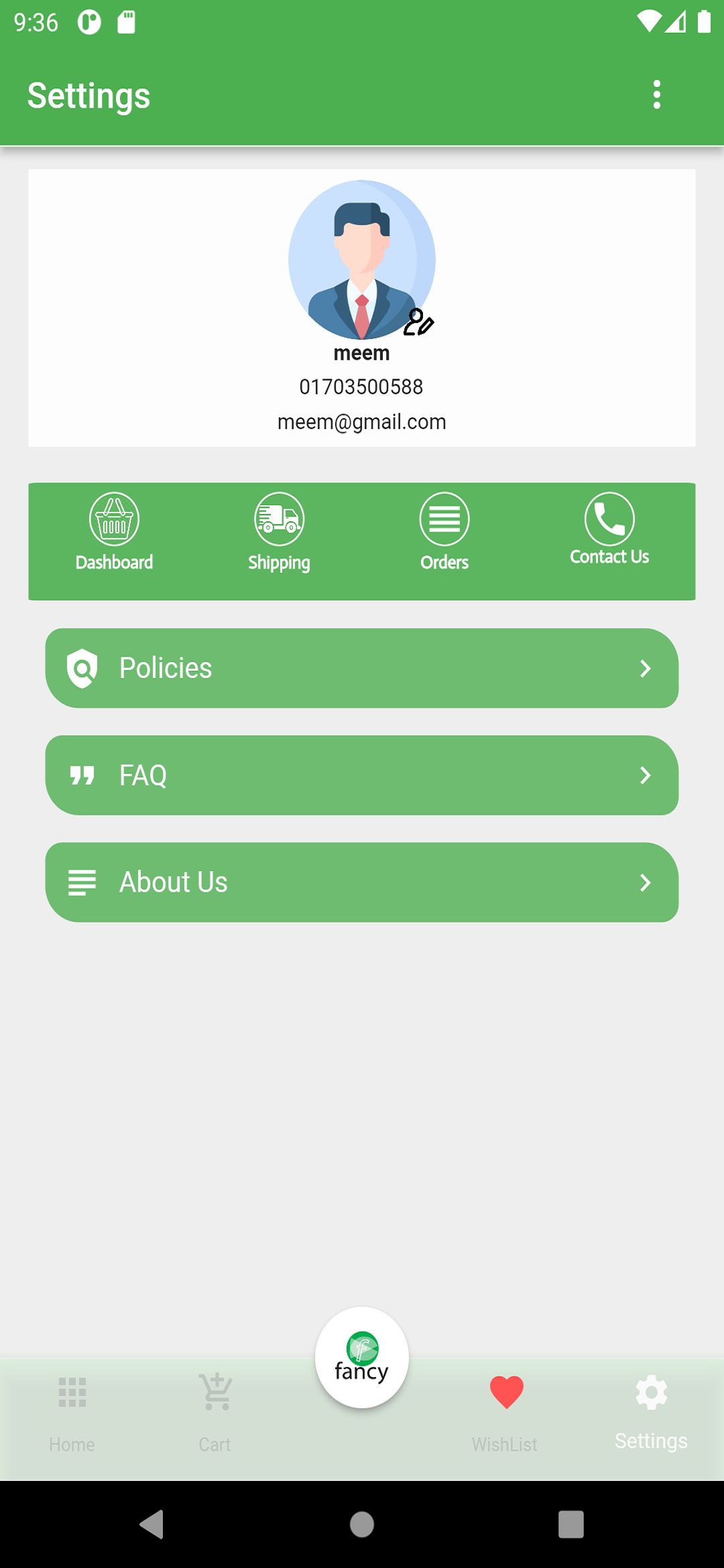Open the FAQ row
Screen dimensions: 724x1568
[362, 775]
